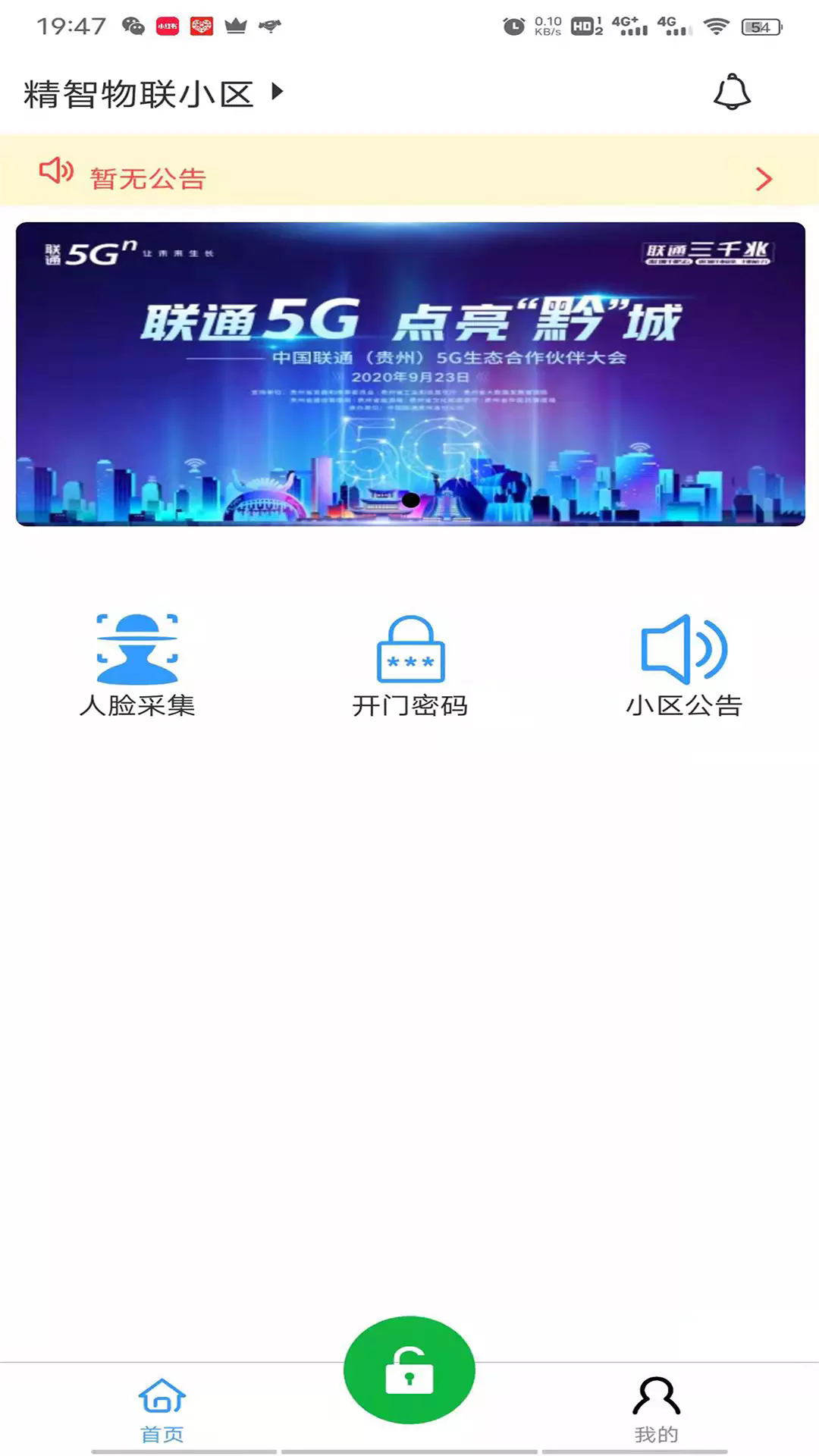Open 小区公告 community announcements

click(683, 665)
